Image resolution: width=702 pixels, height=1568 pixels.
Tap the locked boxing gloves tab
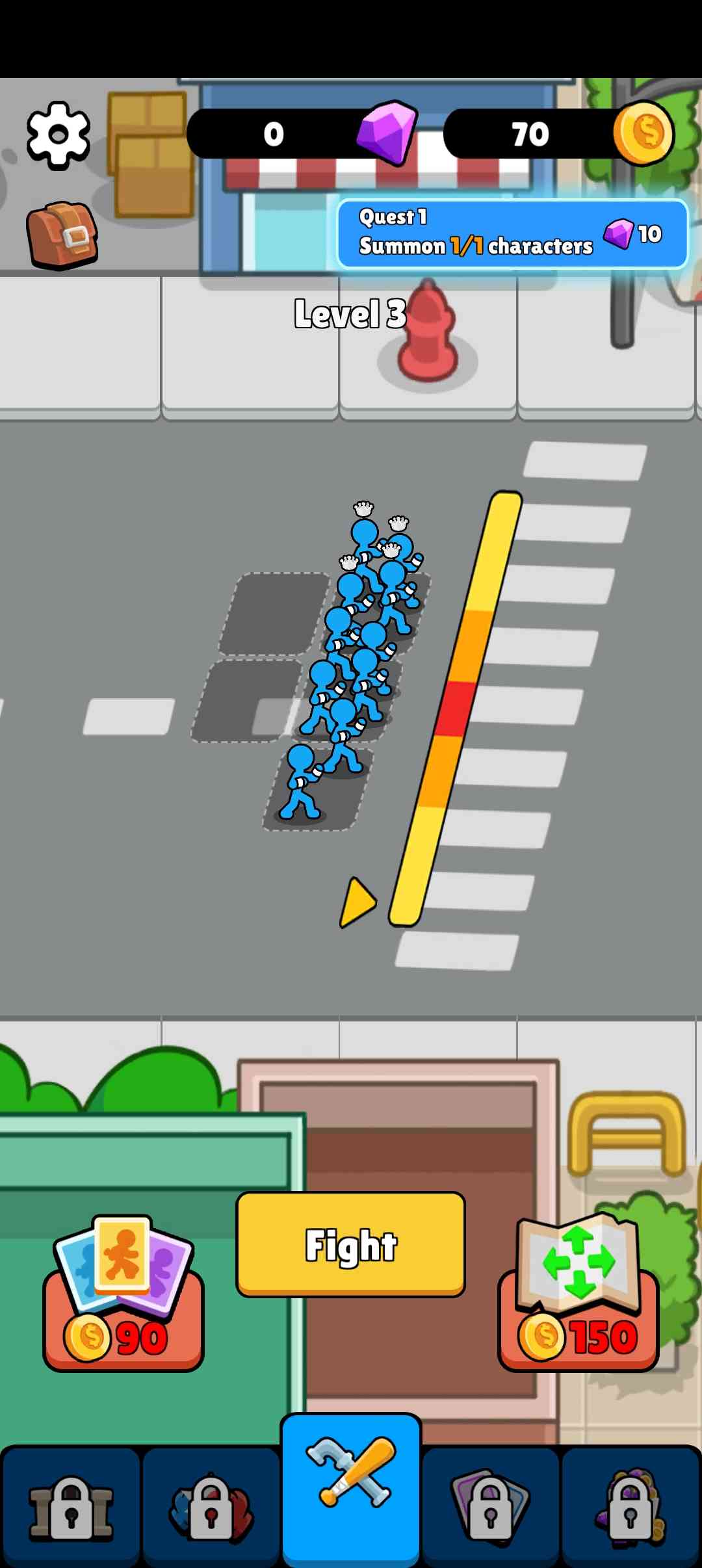click(x=211, y=1507)
